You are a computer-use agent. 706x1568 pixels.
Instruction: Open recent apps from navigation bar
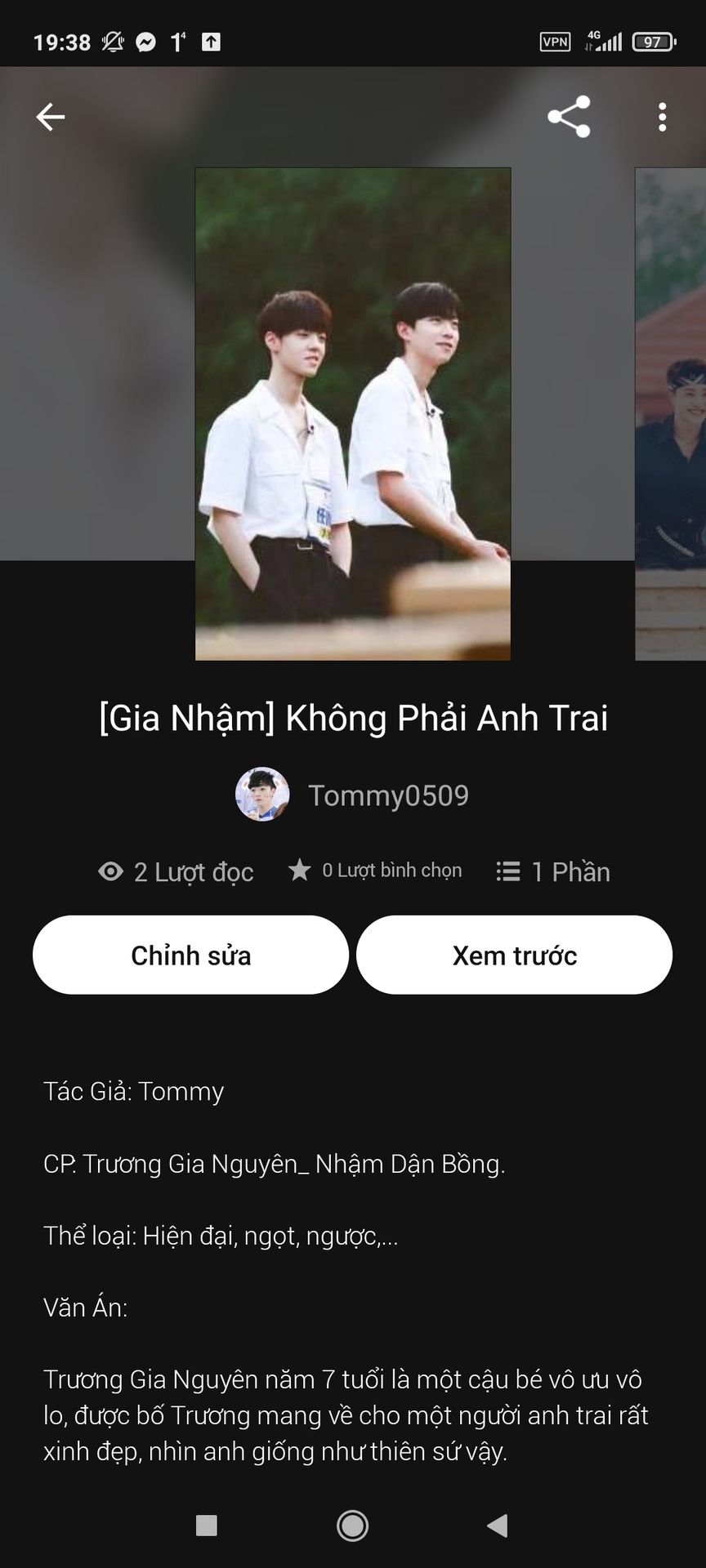coord(207,1525)
